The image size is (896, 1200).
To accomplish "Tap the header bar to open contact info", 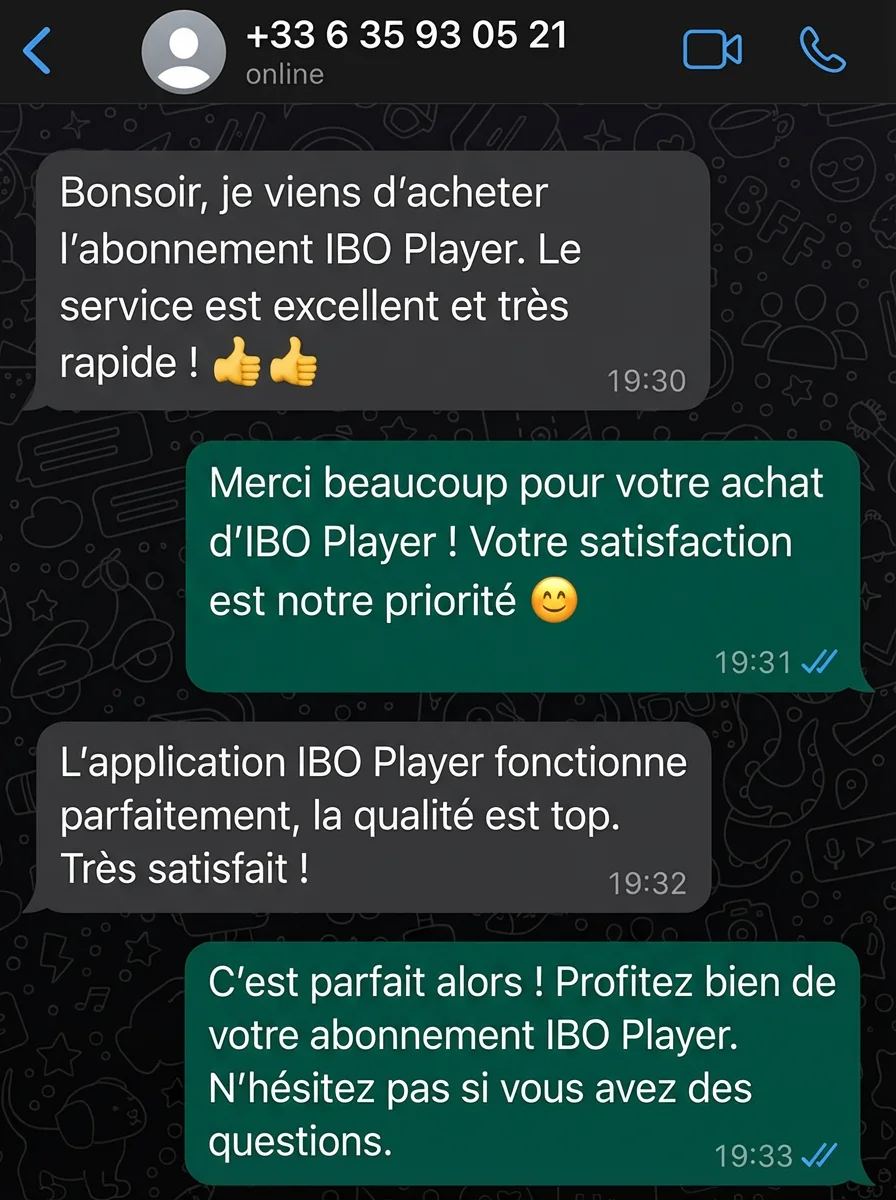I will point(448,50).
